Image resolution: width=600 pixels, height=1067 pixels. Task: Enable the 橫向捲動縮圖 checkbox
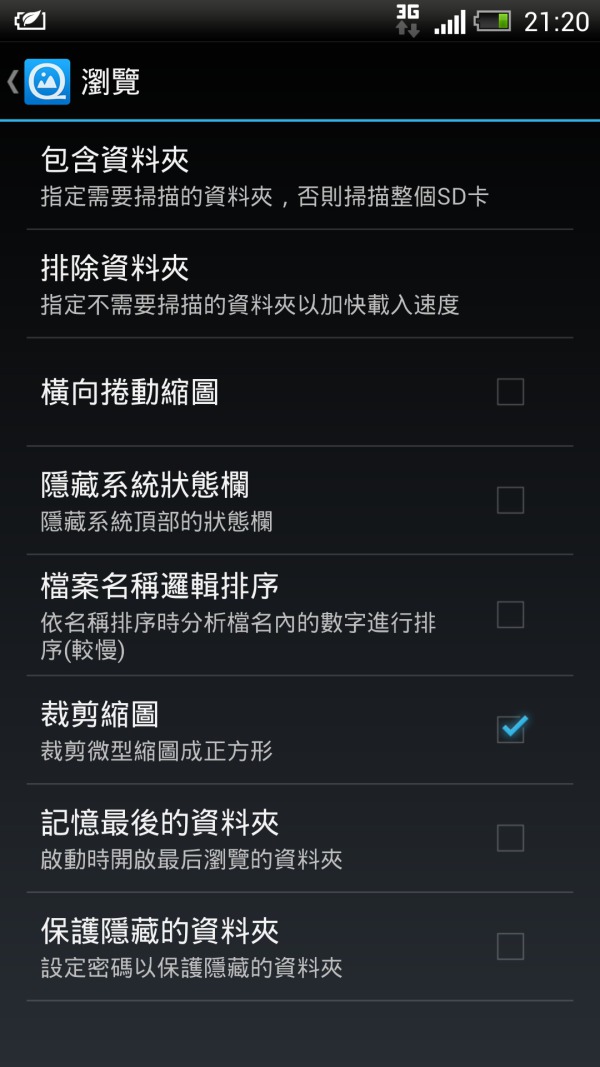(x=510, y=392)
